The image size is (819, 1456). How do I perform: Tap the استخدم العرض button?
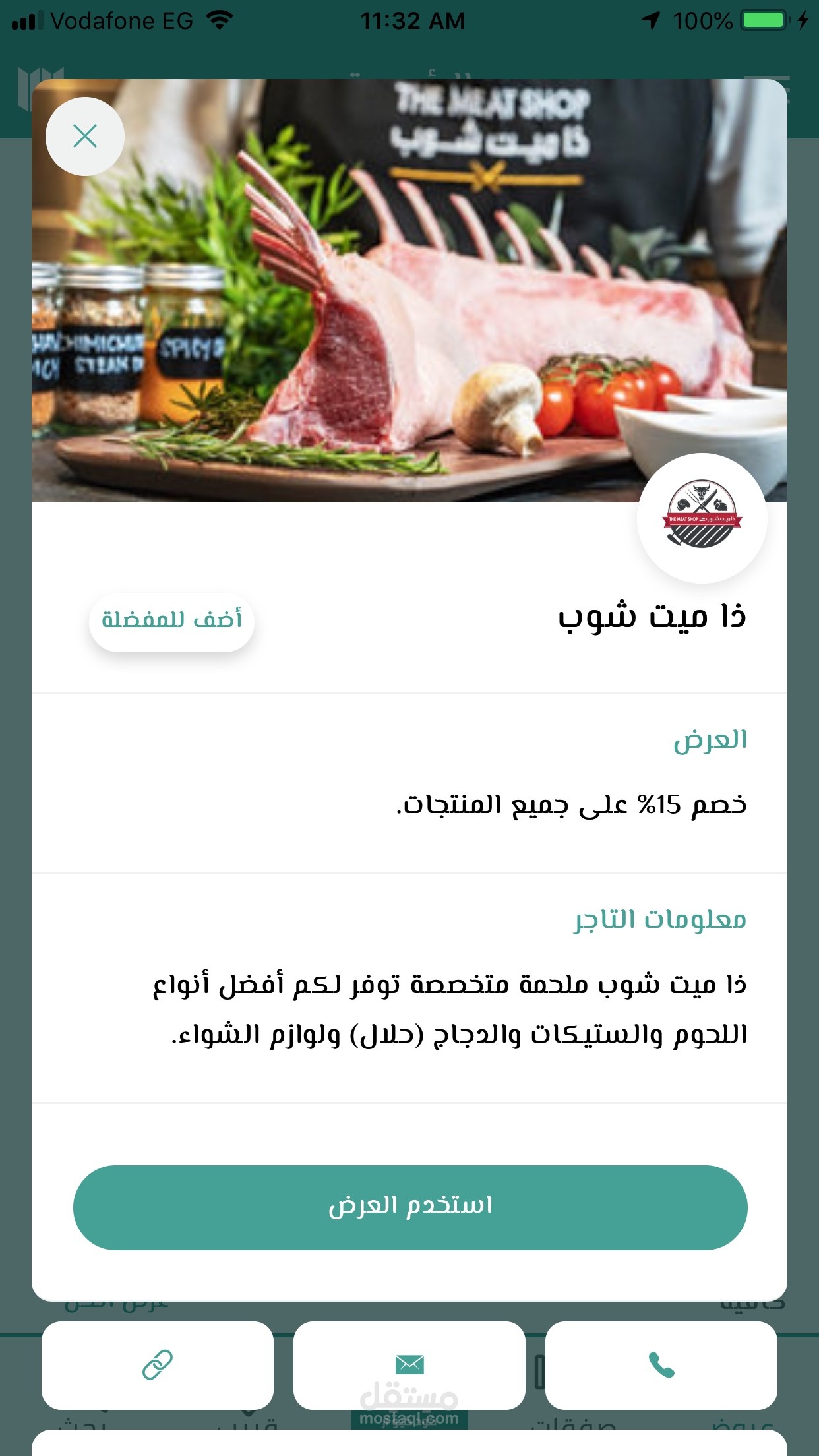(409, 1207)
